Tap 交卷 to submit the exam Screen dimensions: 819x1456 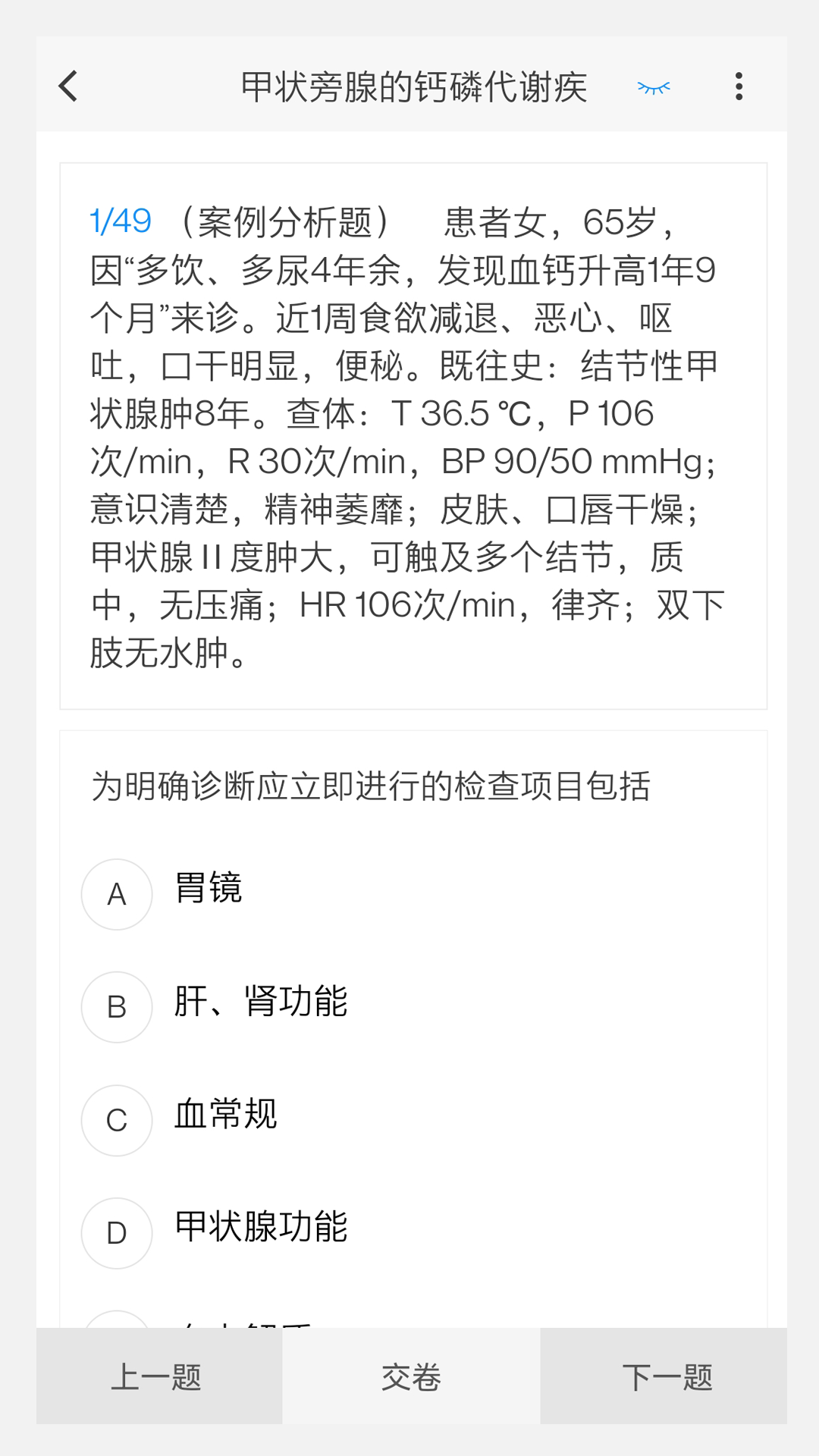point(409,1376)
